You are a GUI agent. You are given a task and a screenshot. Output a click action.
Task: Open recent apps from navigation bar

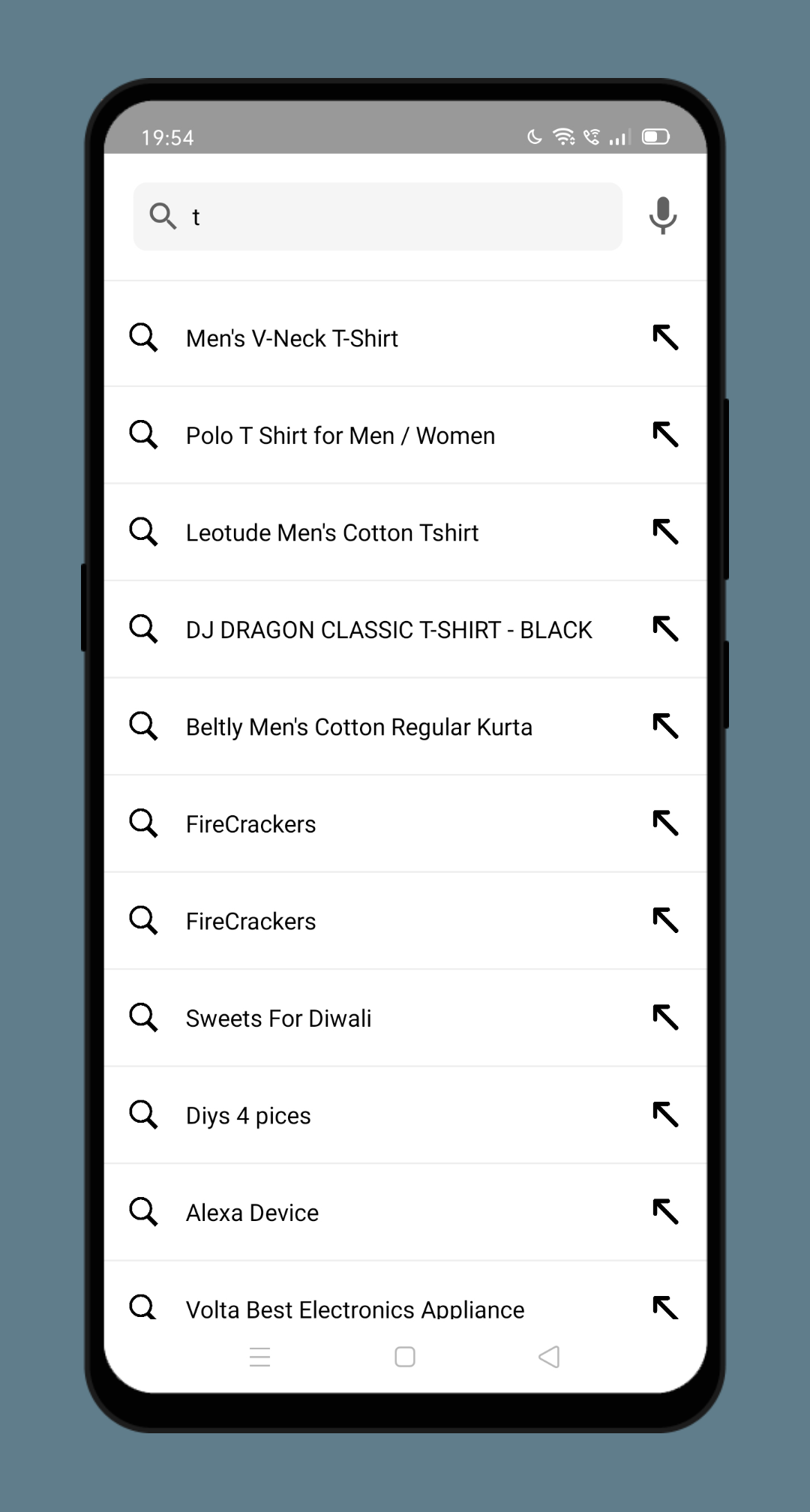coord(259,1357)
